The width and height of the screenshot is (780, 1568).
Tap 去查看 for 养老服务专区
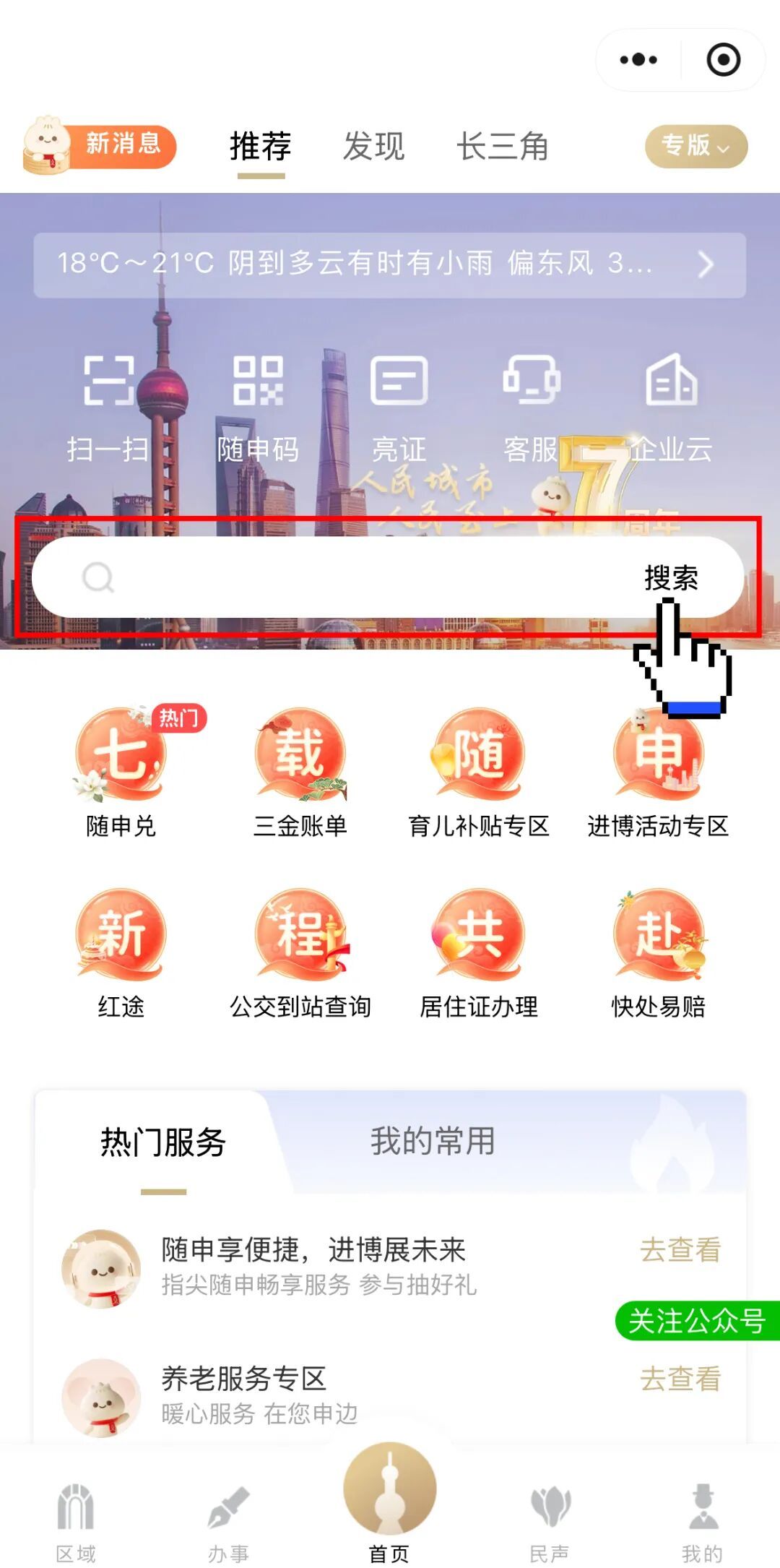click(680, 1379)
